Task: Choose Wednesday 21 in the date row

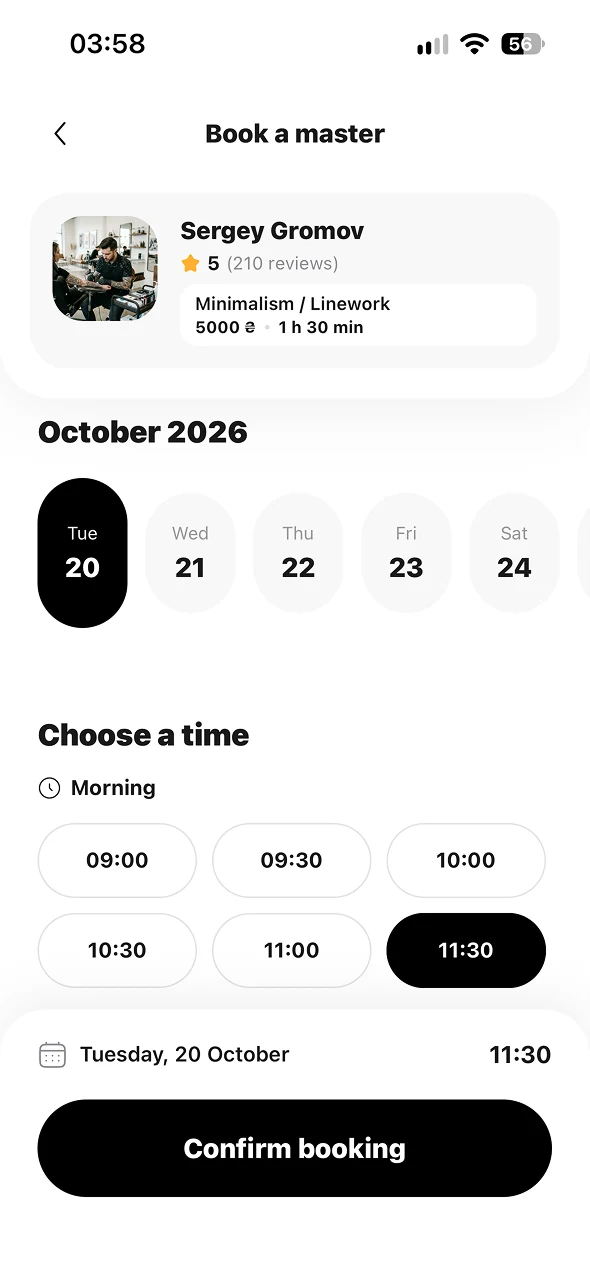Action: (x=190, y=553)
